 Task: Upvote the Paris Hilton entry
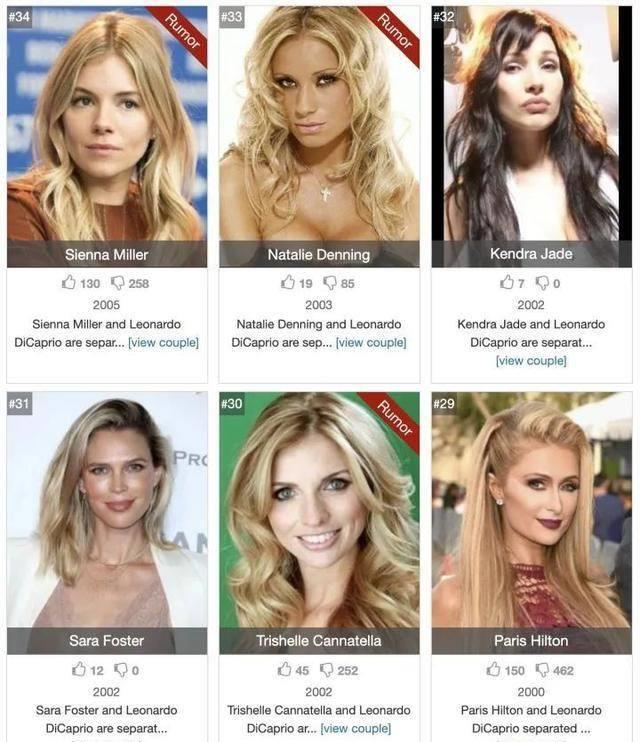click(x=493, y=670)
